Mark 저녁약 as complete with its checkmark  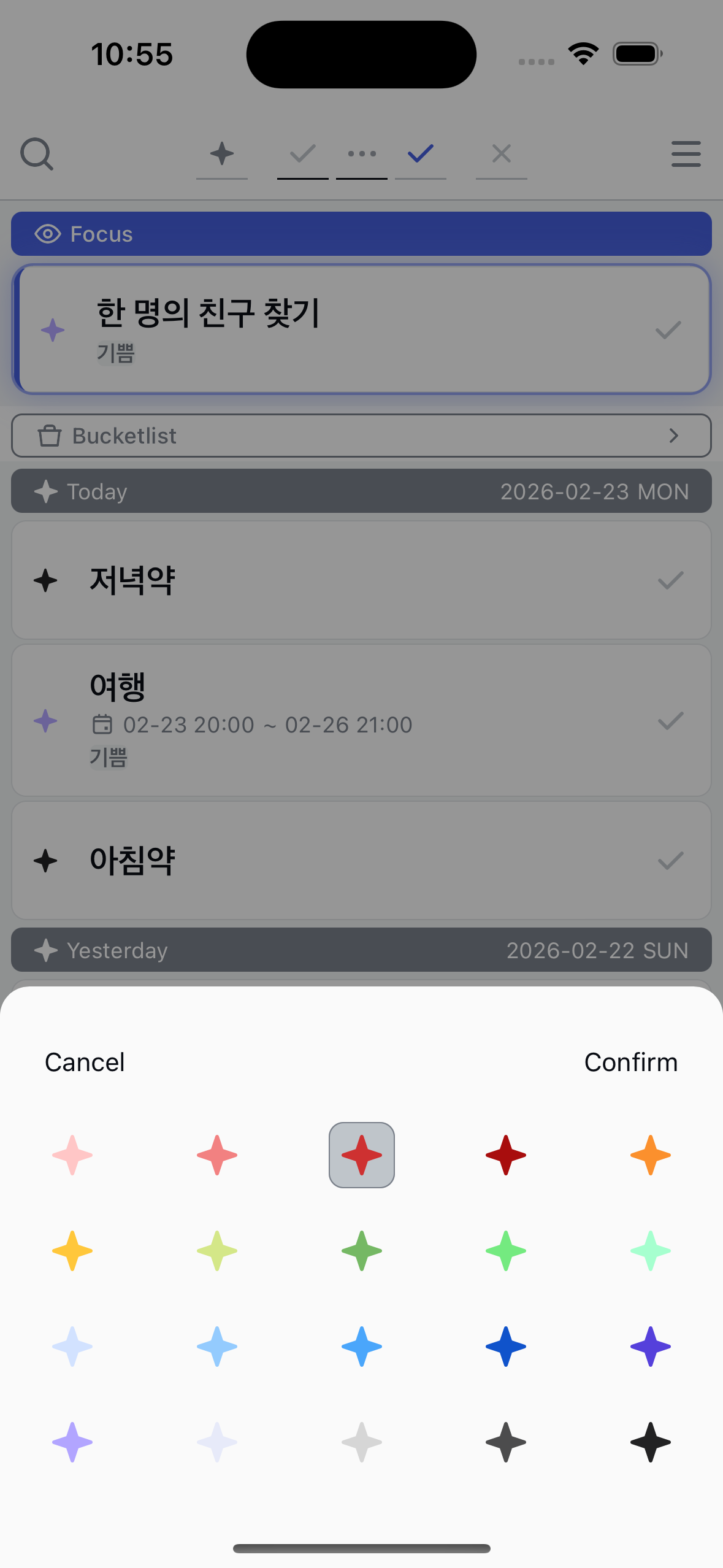[670, 580]
